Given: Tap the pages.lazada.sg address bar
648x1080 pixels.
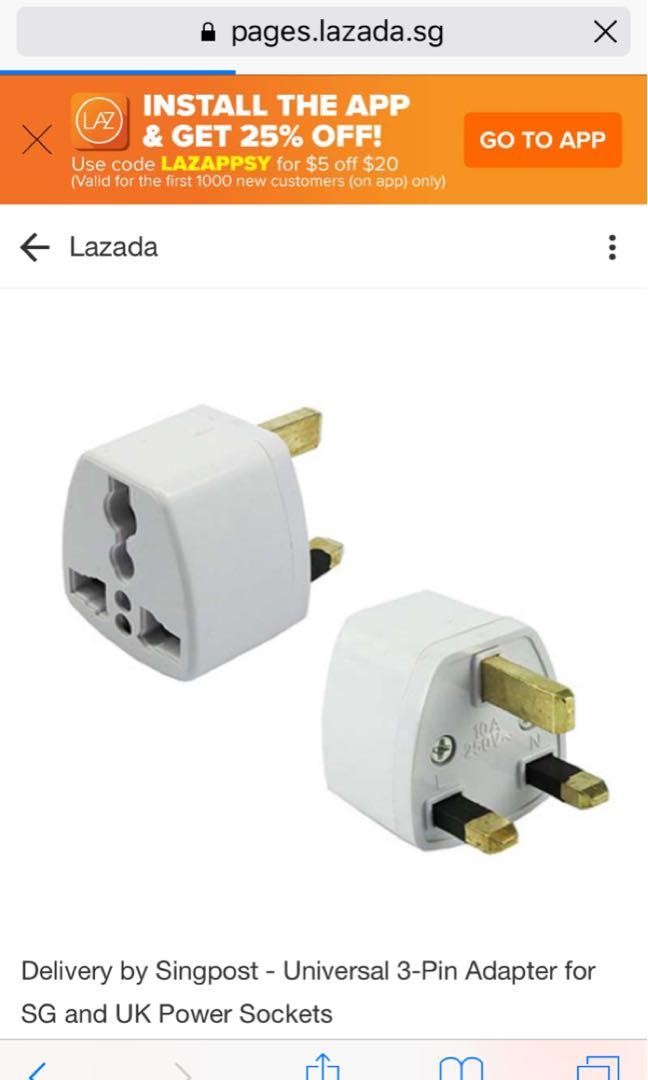Looking at the screenshot, I should click(322, 33).
